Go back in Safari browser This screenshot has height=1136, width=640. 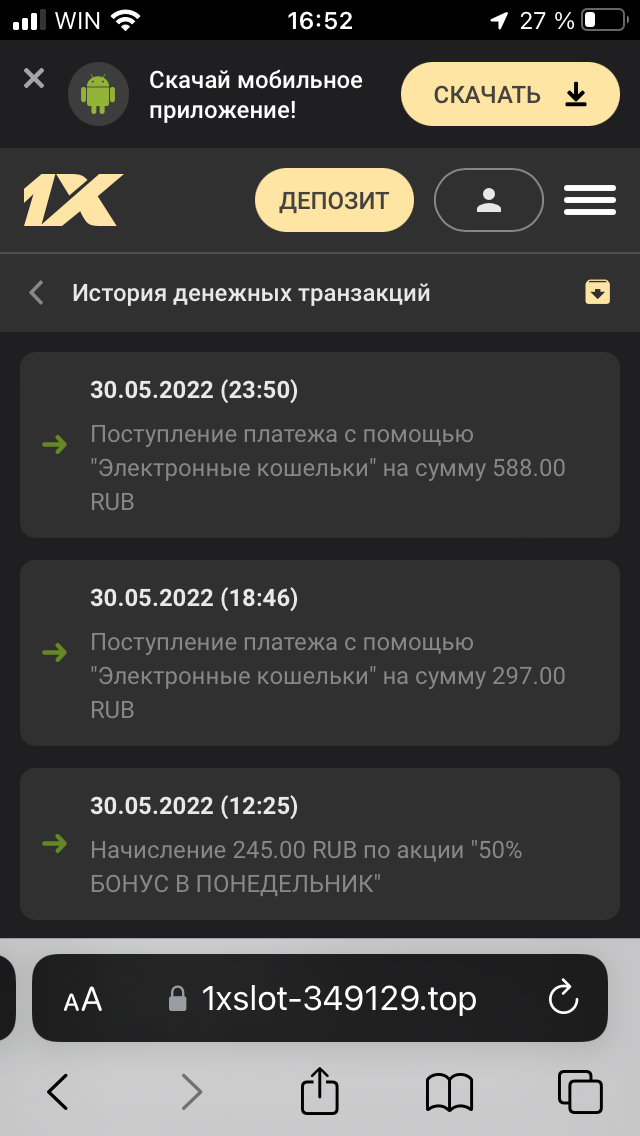coord(59,1091)
